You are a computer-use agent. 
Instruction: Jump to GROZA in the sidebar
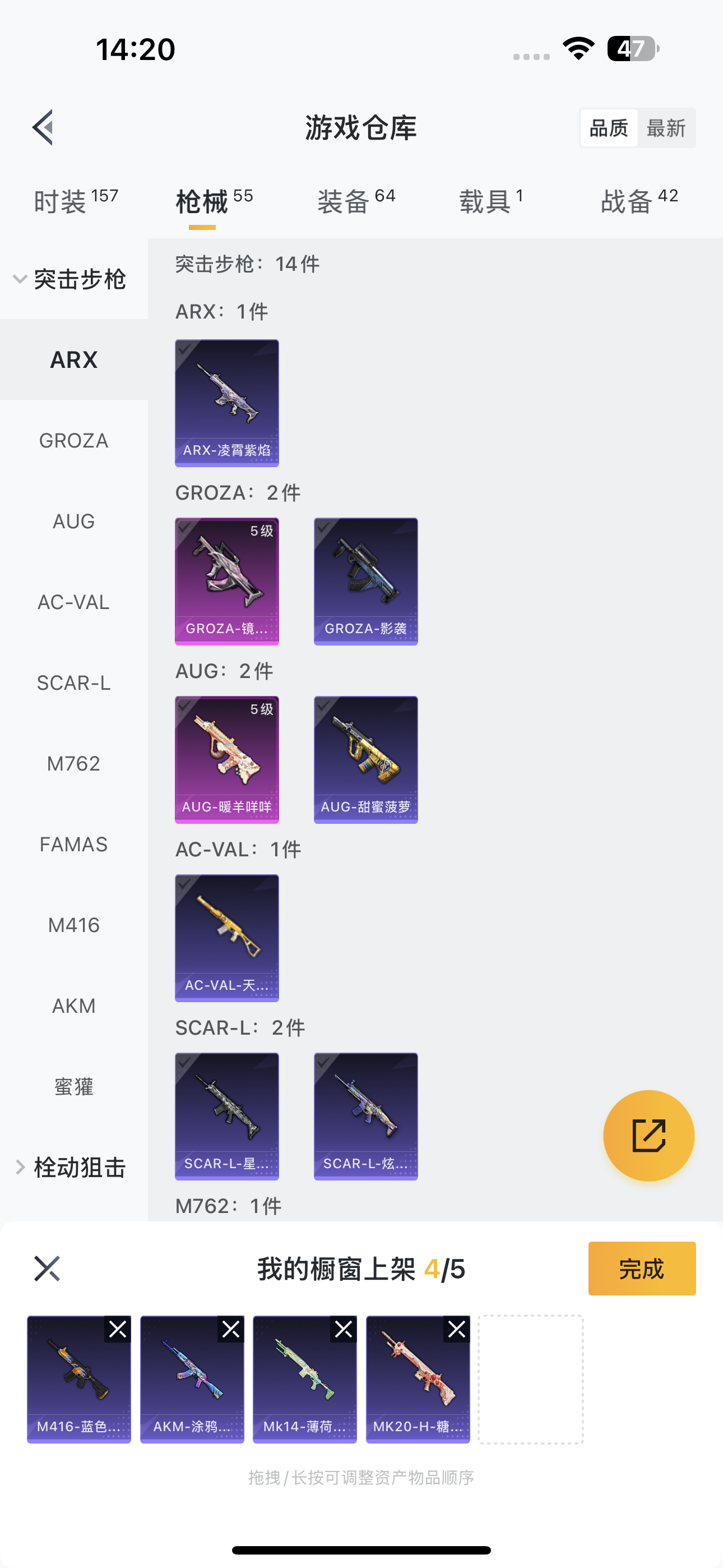coord(73,441)
